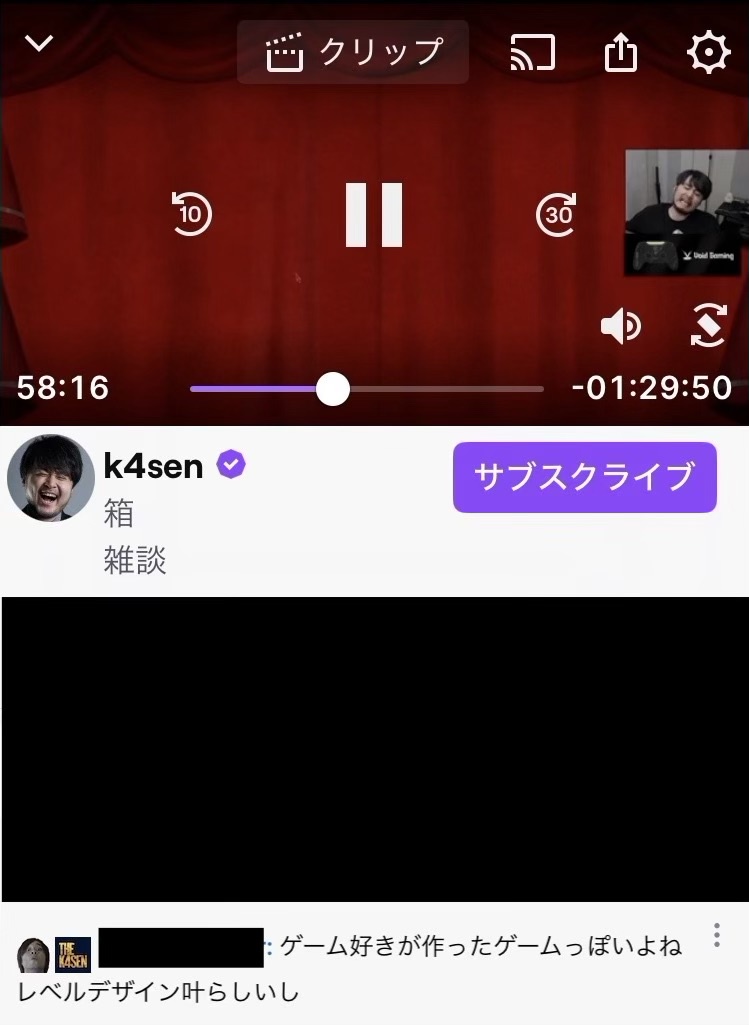Open the player settings gear
Screen dimensions: 749x1025
709,52
